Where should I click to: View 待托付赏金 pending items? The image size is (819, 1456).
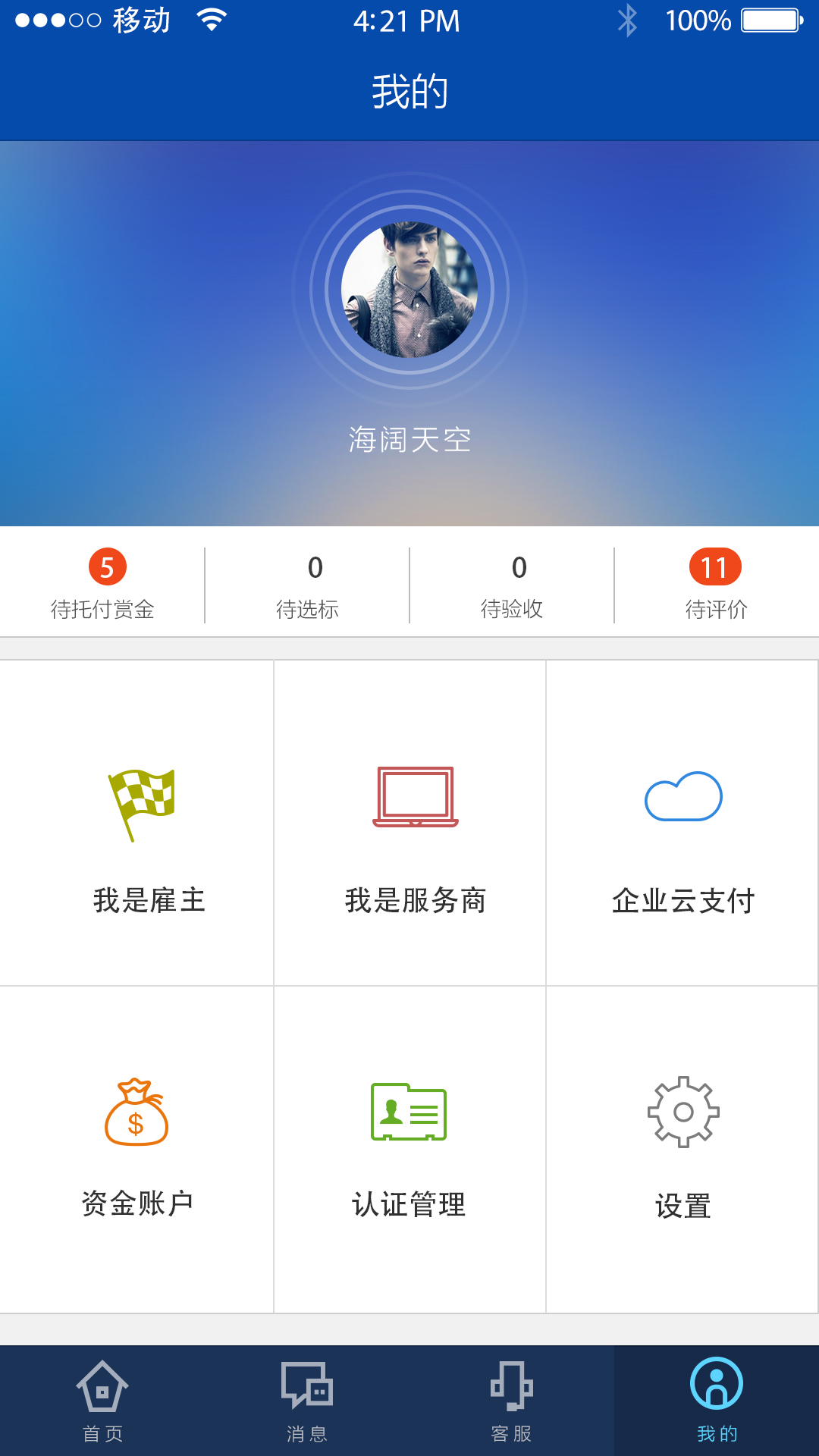(102, 584)
